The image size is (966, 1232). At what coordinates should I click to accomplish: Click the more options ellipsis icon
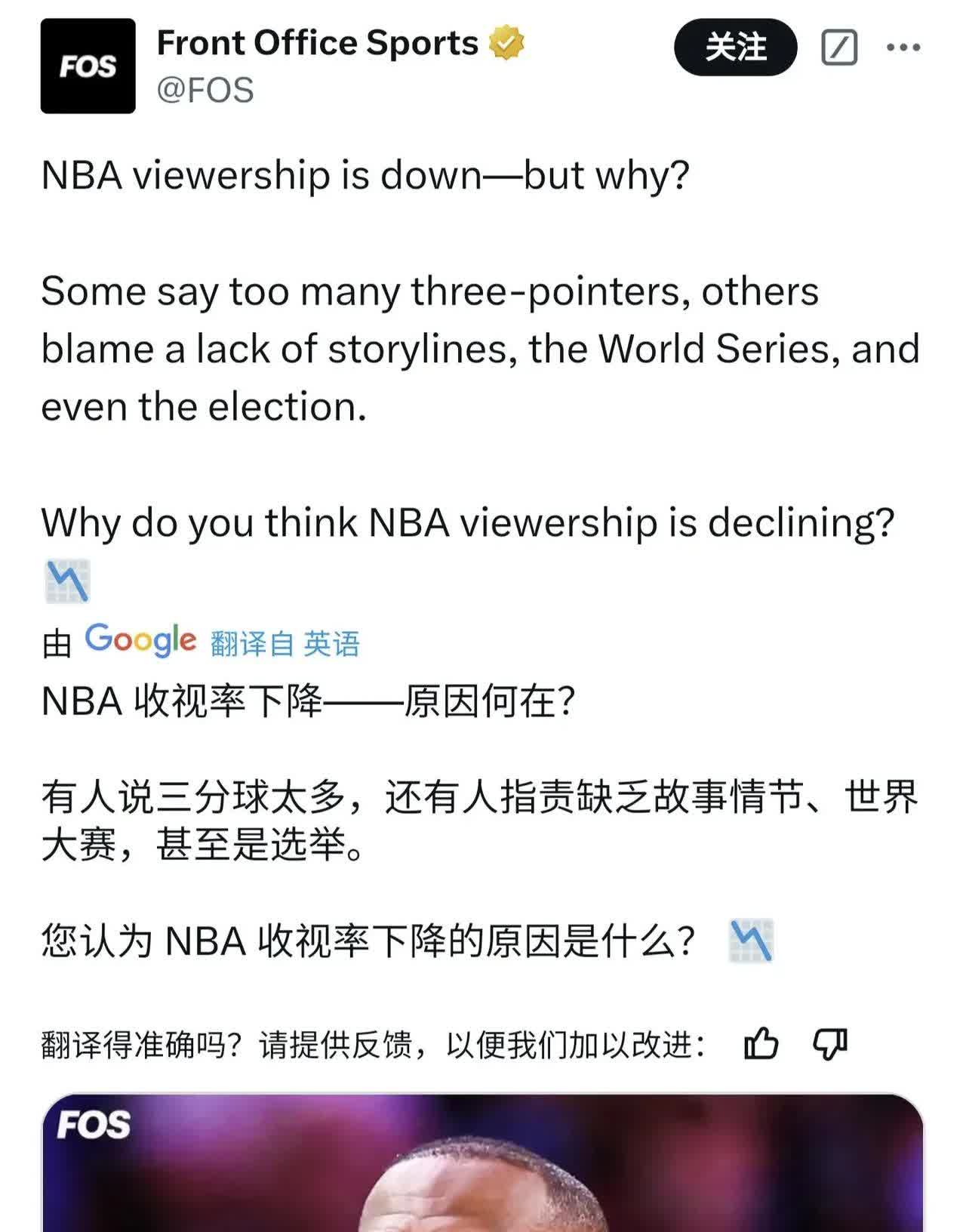901,47
